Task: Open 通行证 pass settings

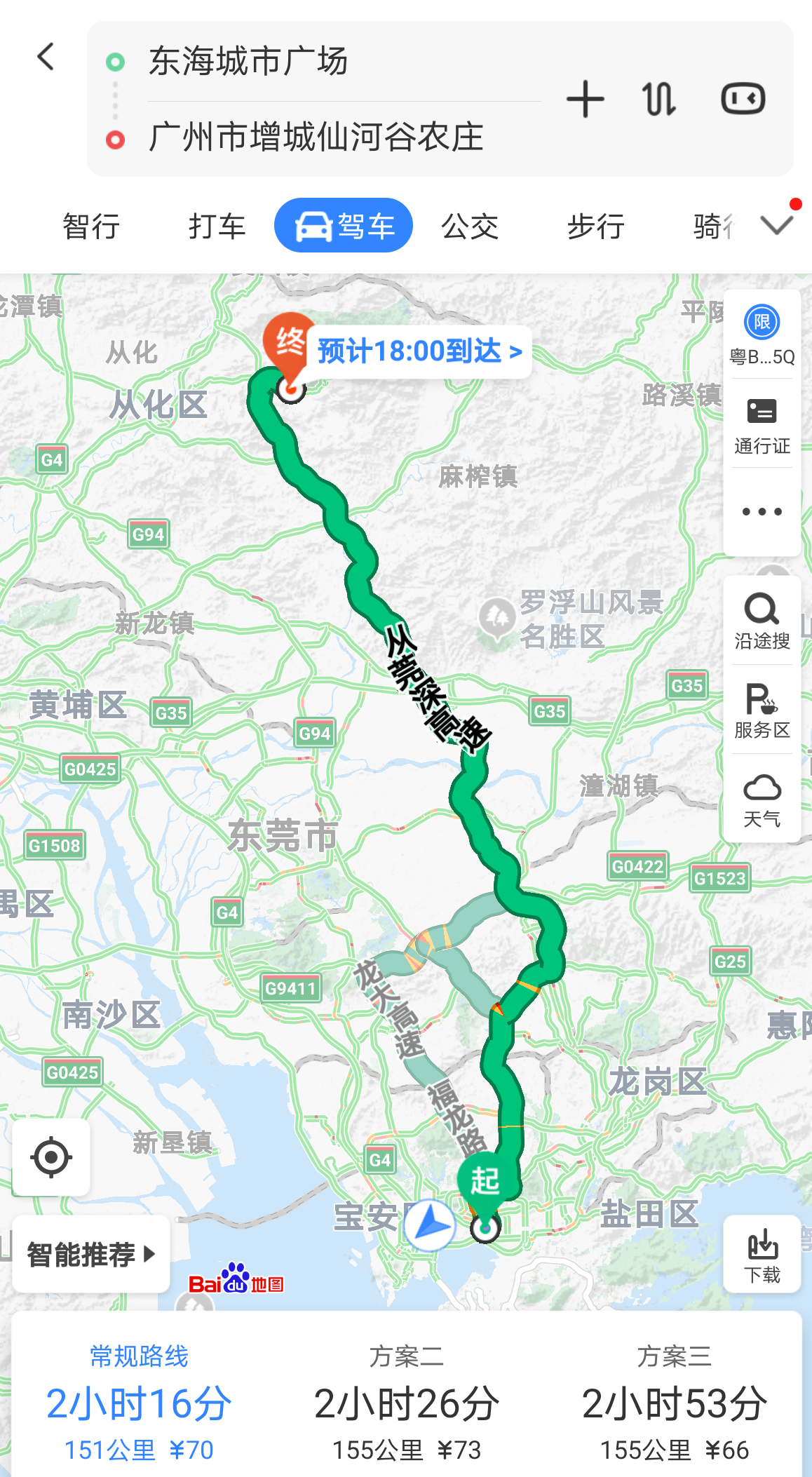Action: coord(762,424)
